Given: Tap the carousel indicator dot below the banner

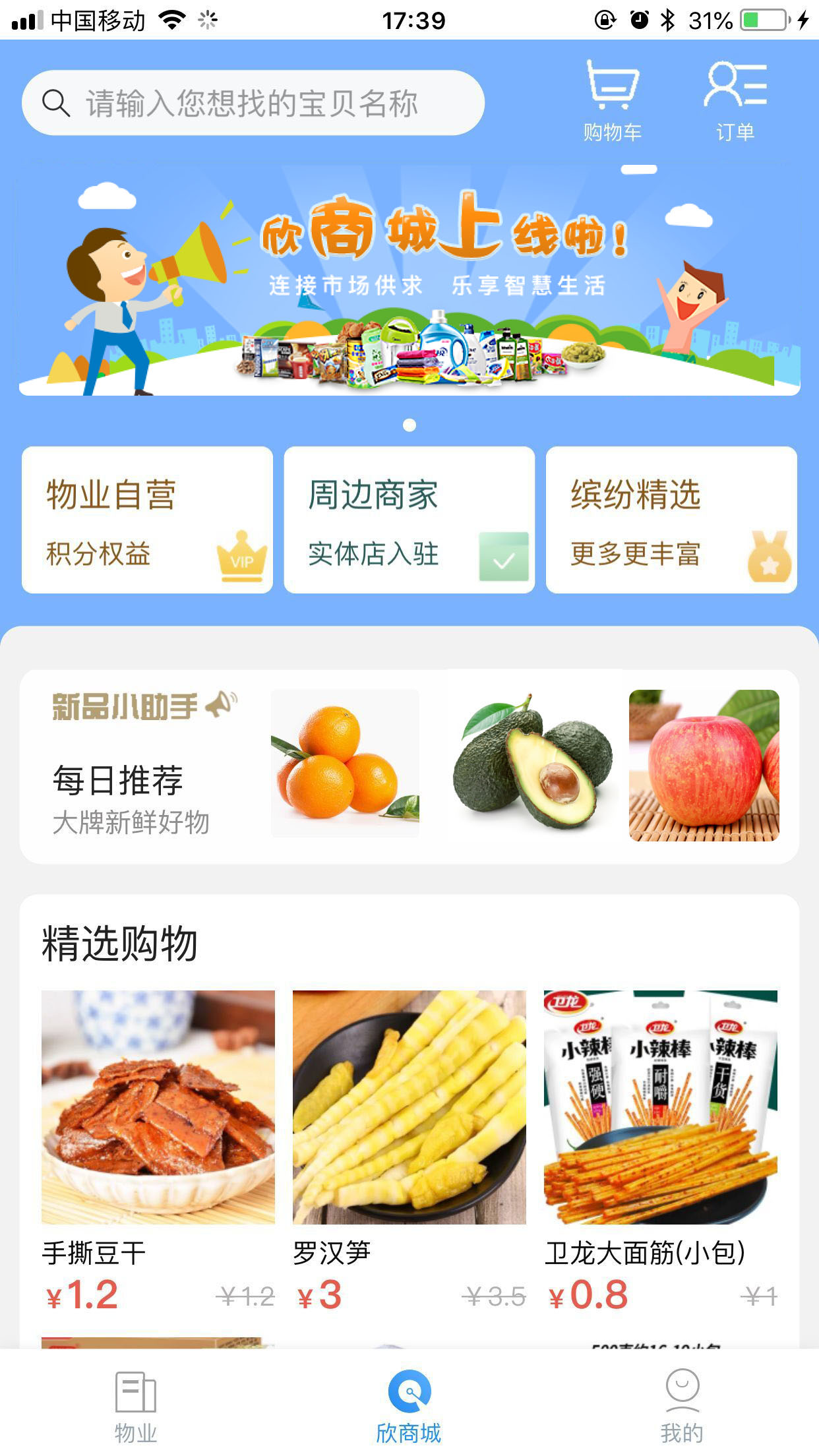Looking at the screenshot, I should click(x=409, y=425).
